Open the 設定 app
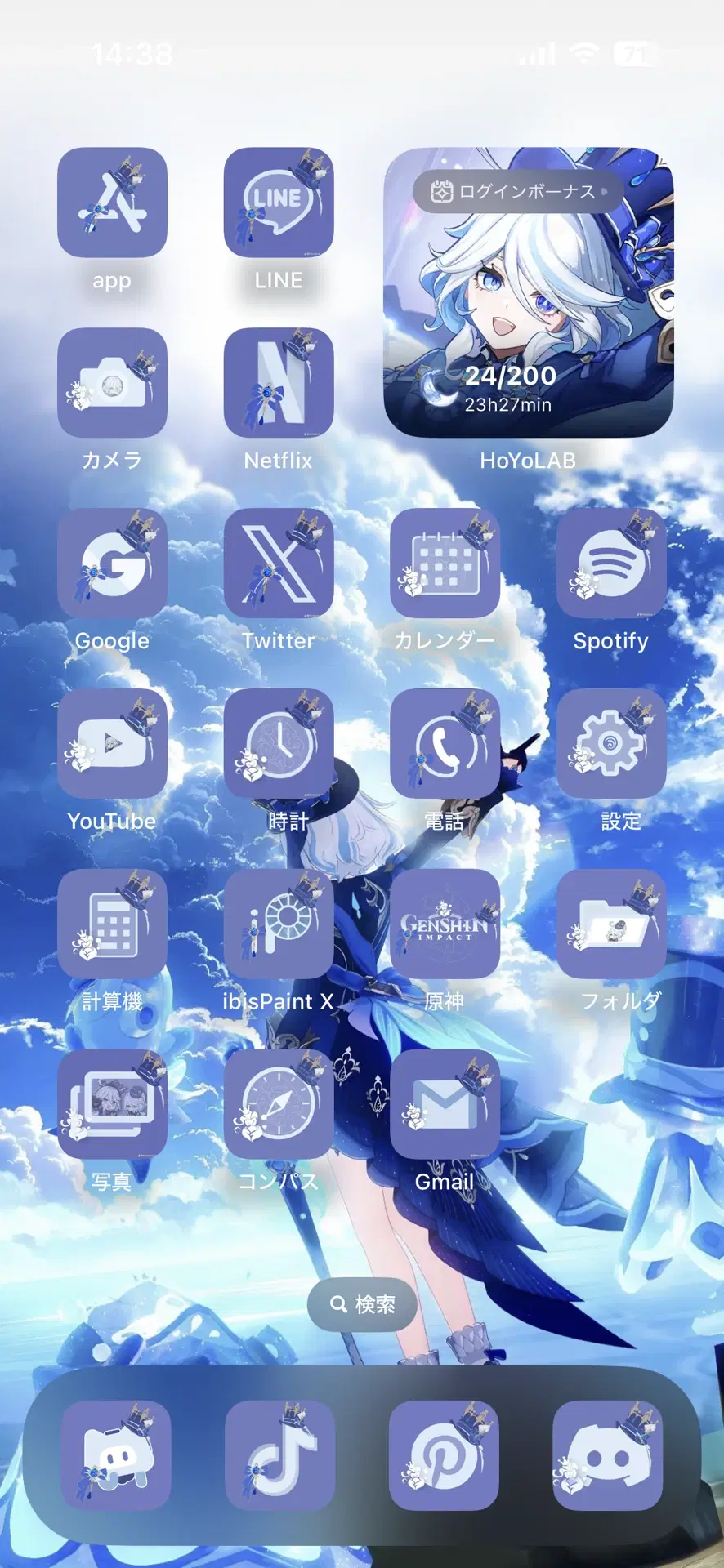The image size is (724, 1568). pyautogui.click(x=611, y=744)
